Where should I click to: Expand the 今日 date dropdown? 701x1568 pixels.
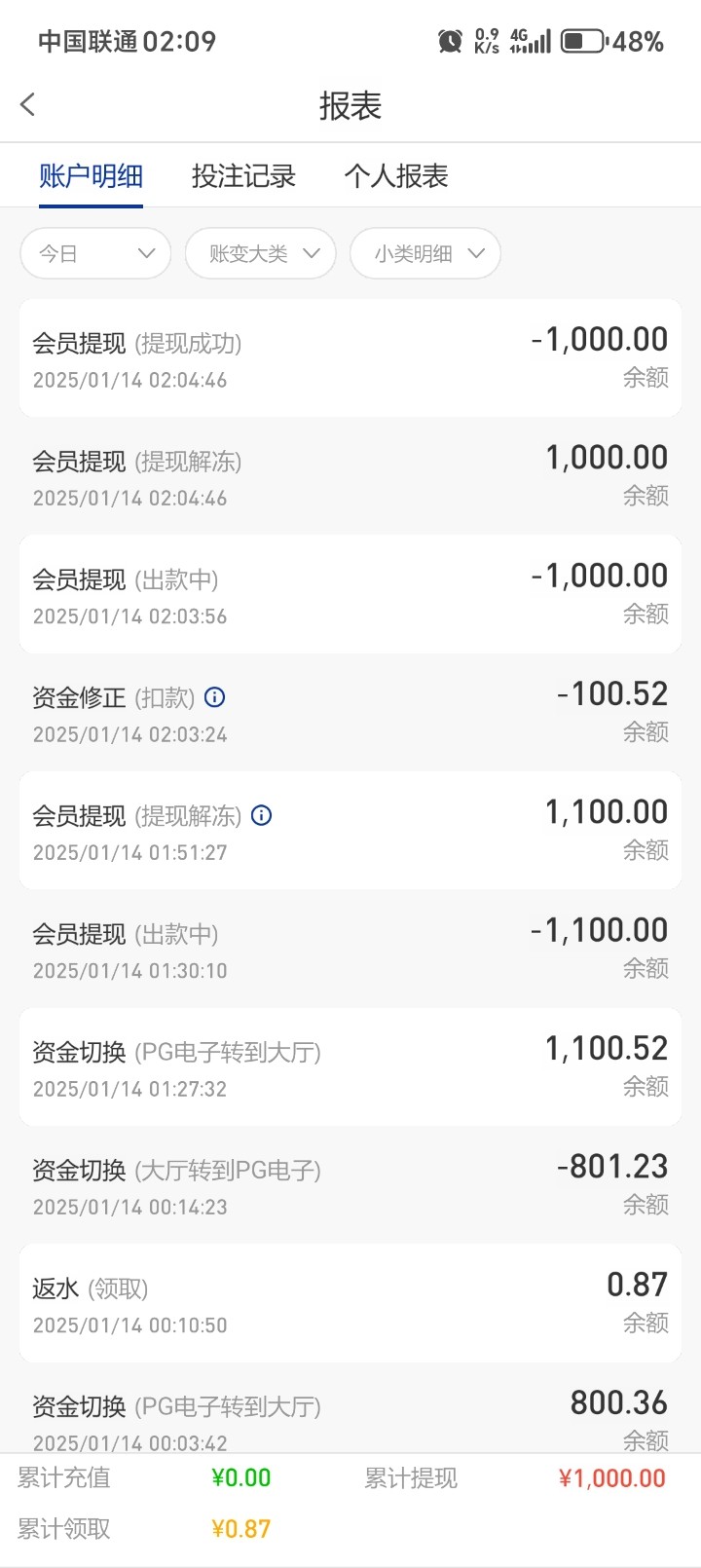click(95, 253)
